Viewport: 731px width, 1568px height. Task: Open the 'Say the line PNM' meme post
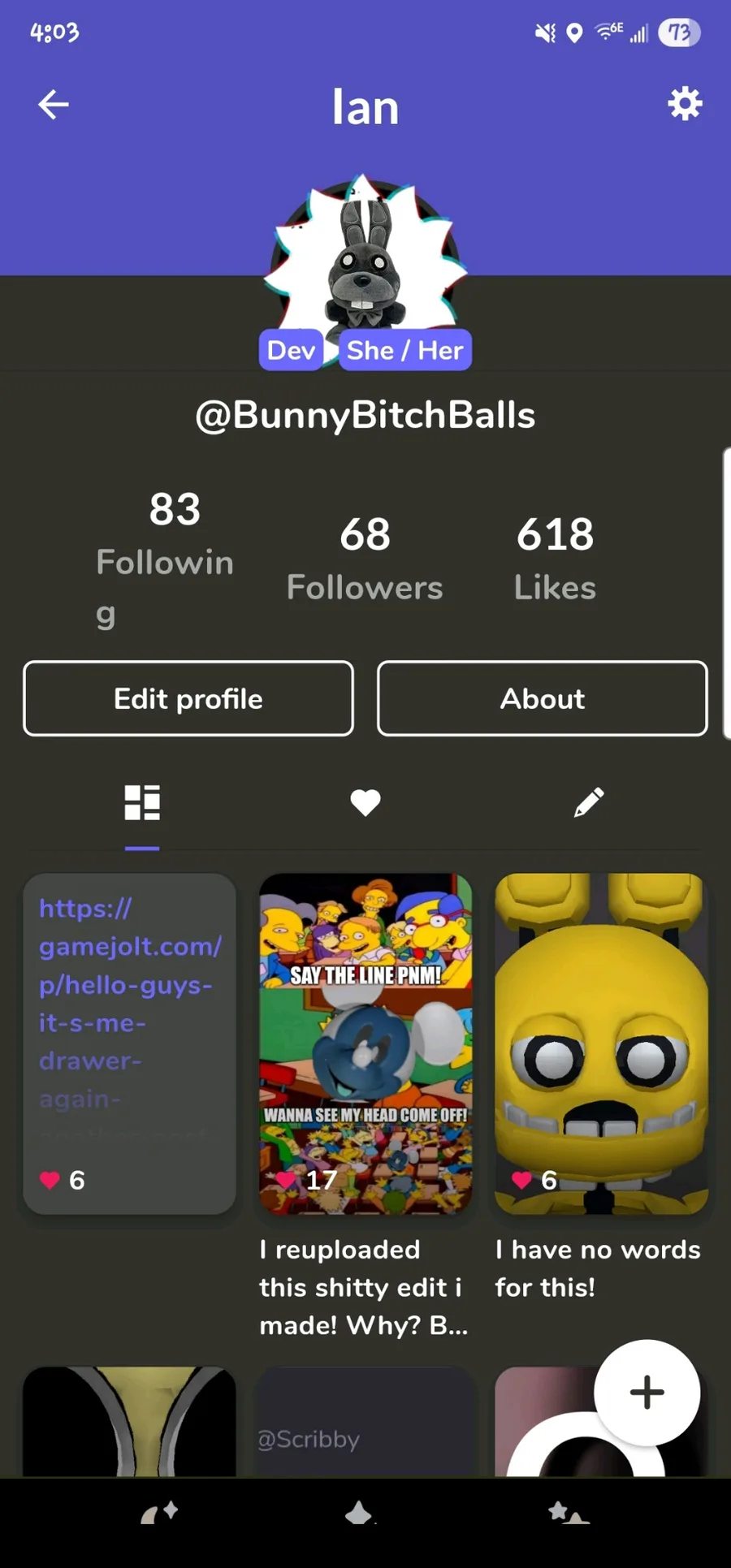coord(365,1043)
